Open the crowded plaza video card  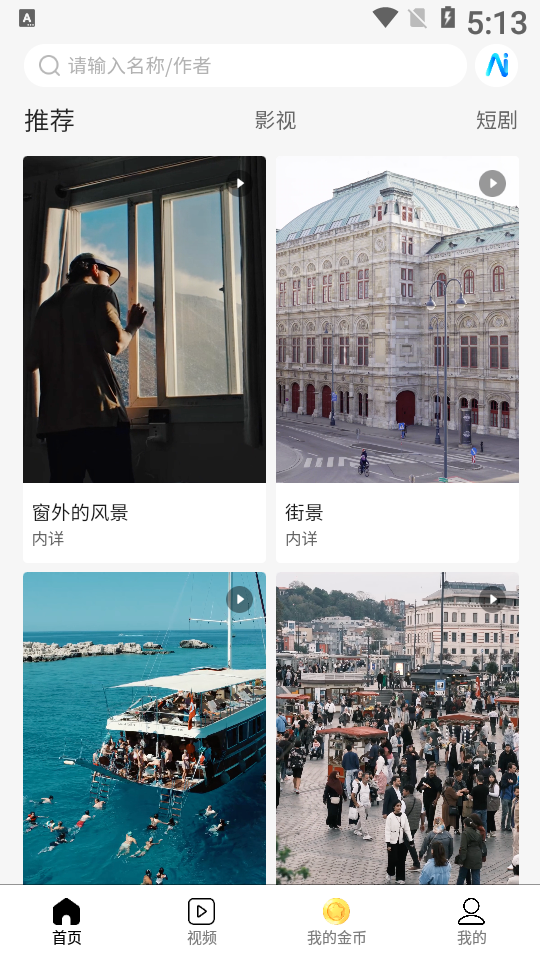click(x=397, y=729)
